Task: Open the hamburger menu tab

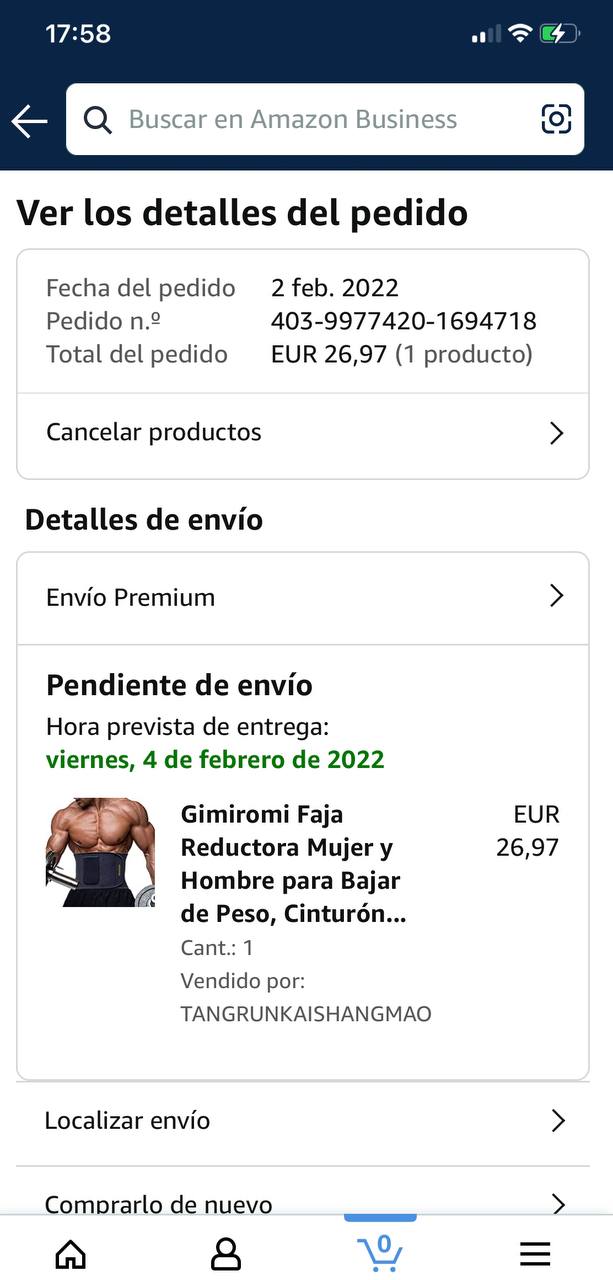Action: tap(535, 1253)
